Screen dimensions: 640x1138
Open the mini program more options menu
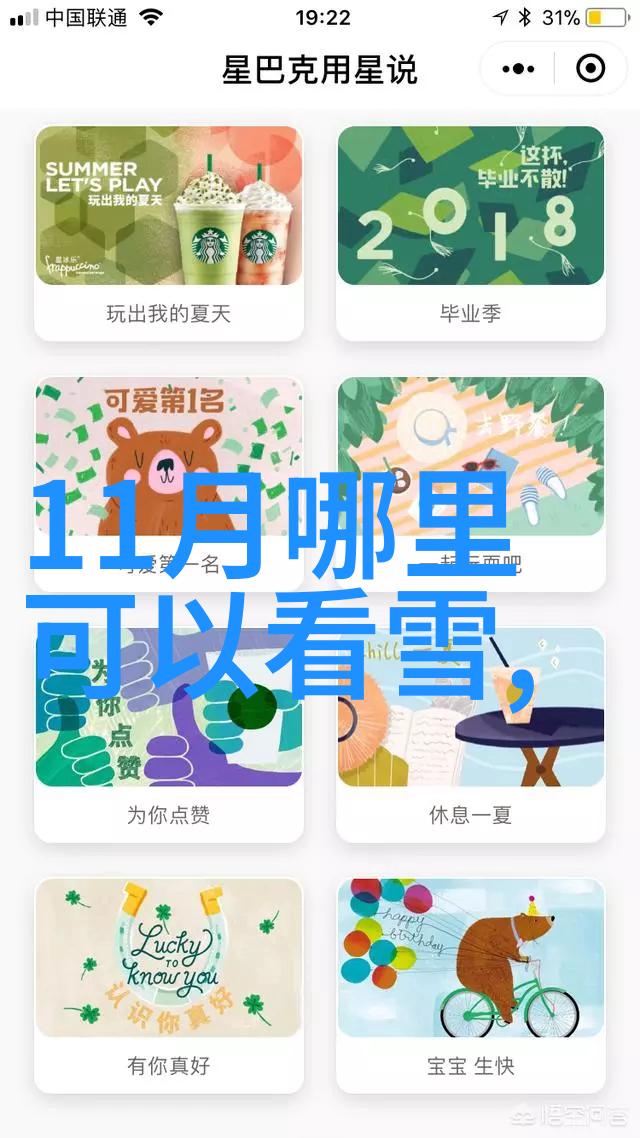[x=518, y=69]
